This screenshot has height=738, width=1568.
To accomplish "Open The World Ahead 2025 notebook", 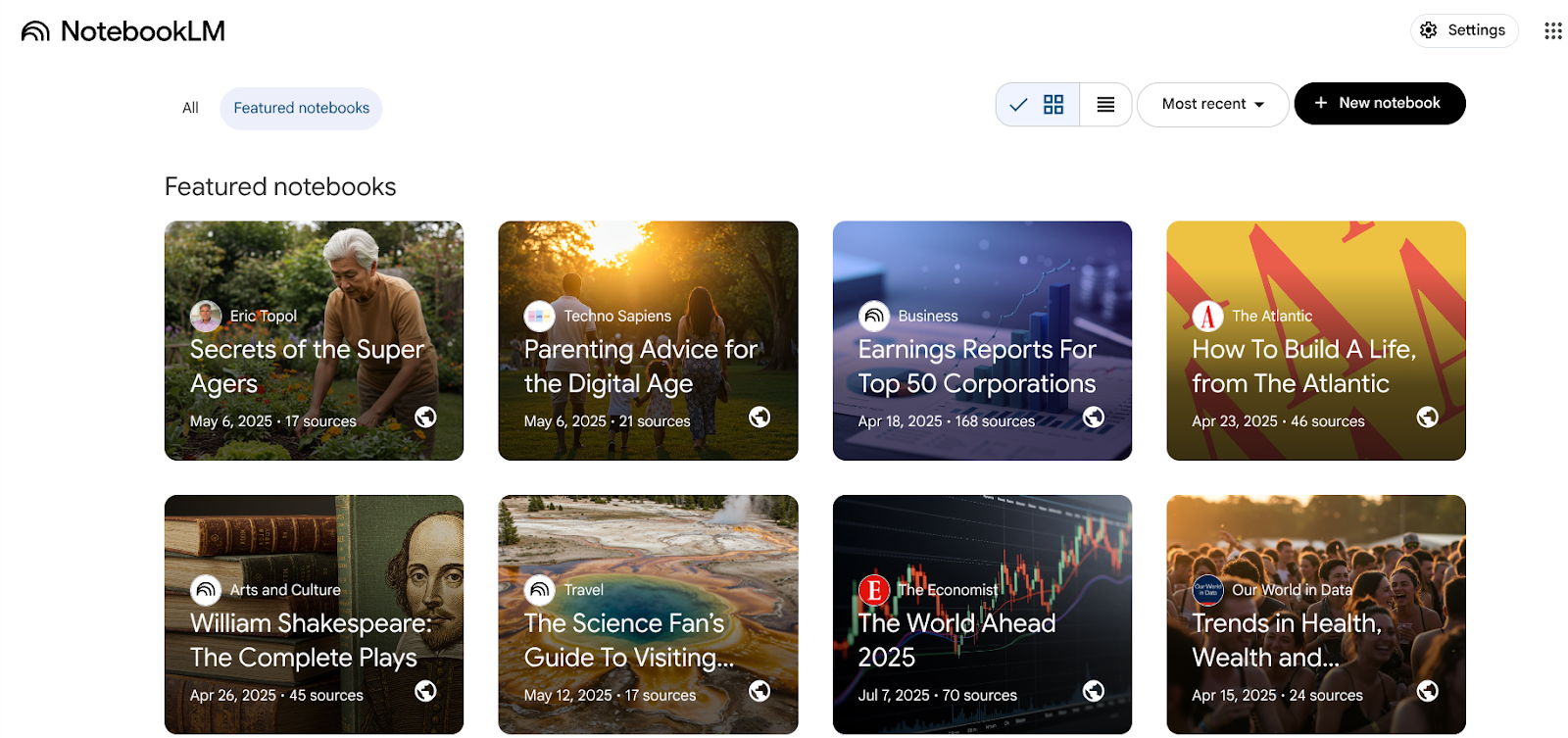I will pos(982,615).
